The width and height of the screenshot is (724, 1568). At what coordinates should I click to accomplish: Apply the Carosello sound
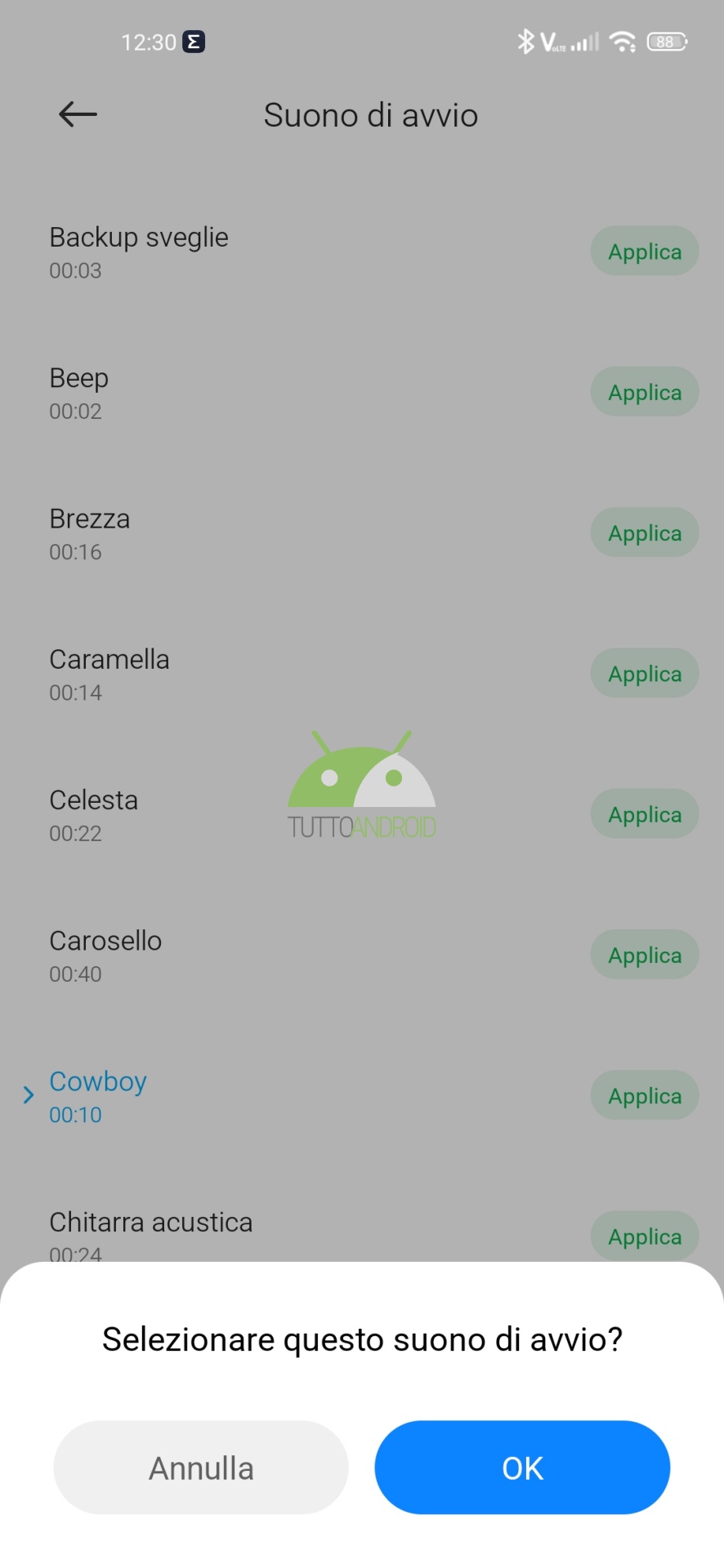click(645, 955)
